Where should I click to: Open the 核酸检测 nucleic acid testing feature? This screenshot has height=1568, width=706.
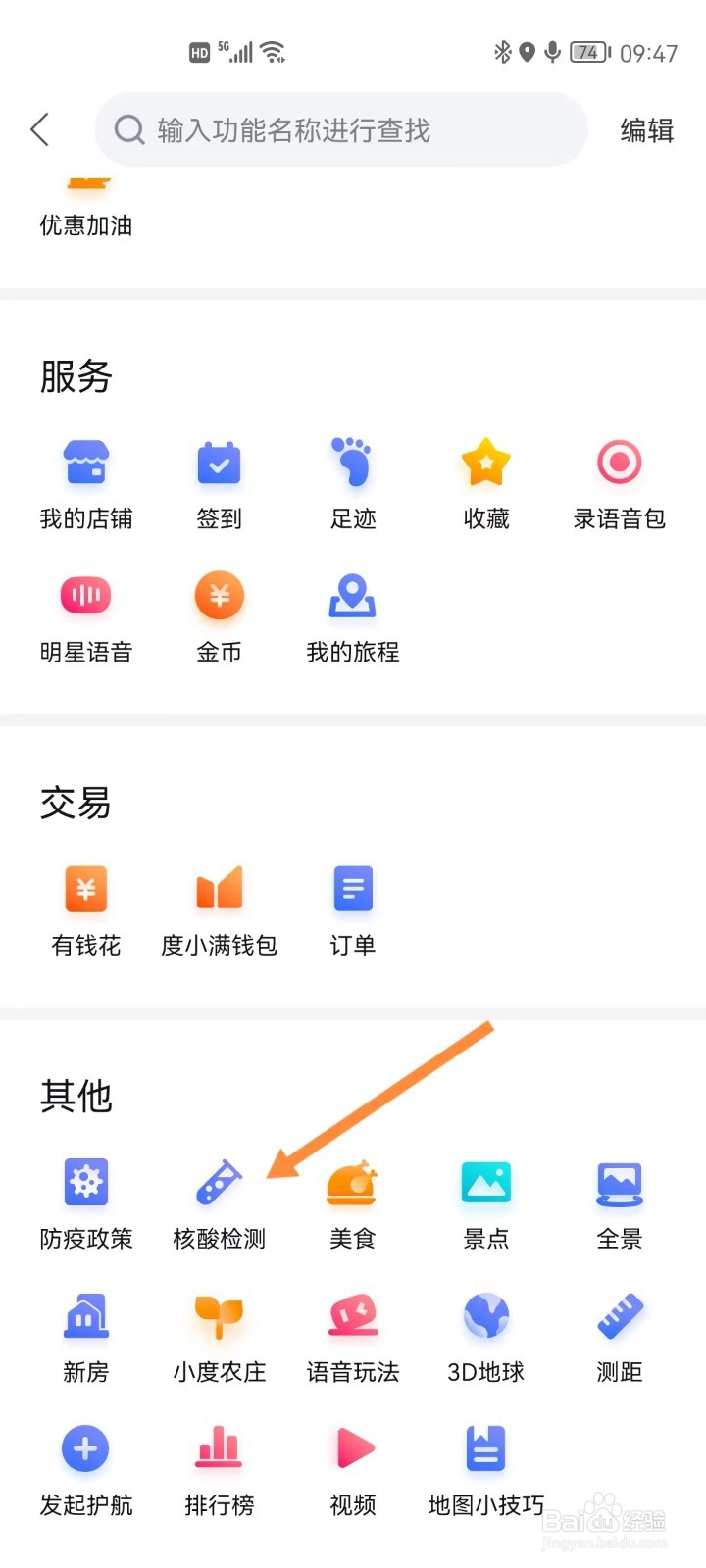point(218,1186)
